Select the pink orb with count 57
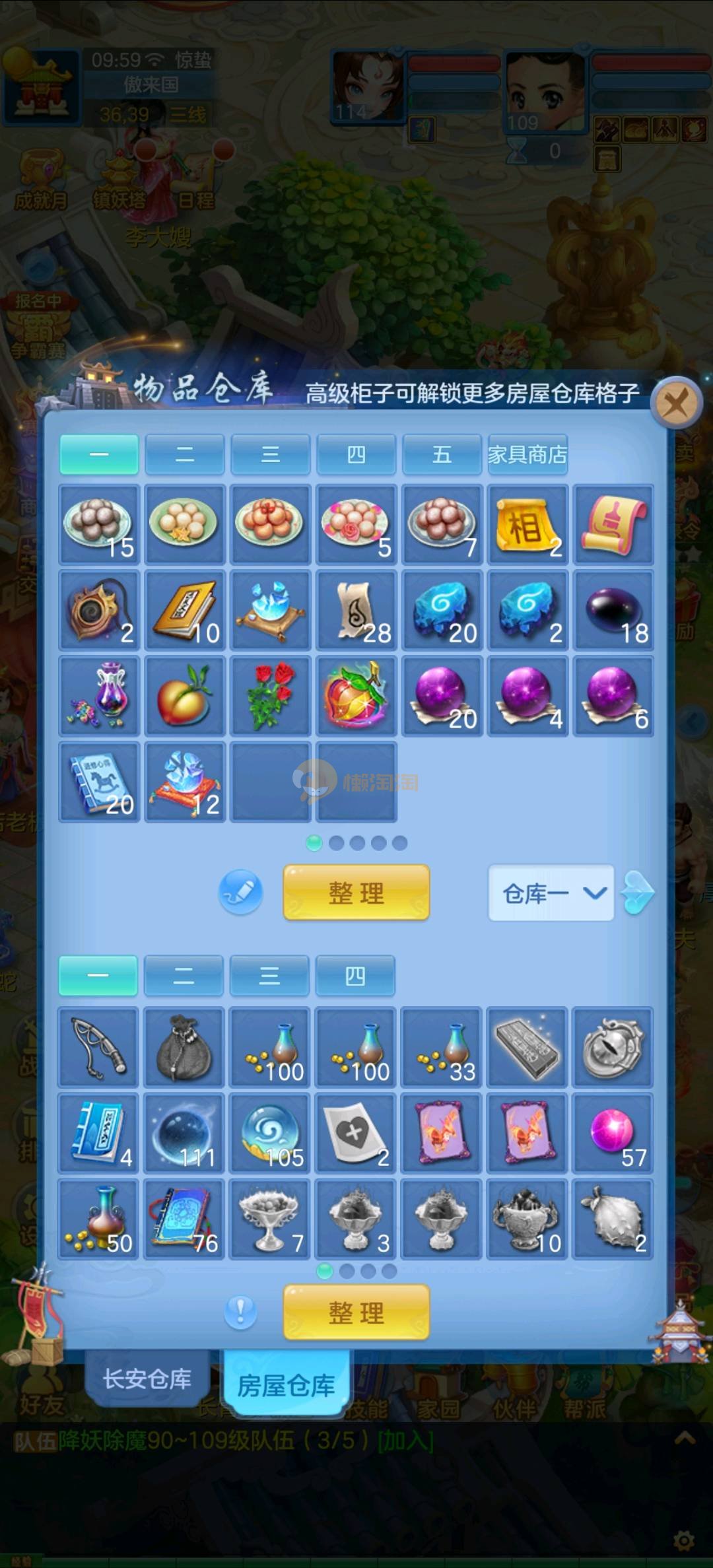713x1568 pixels. [613, 1133]
